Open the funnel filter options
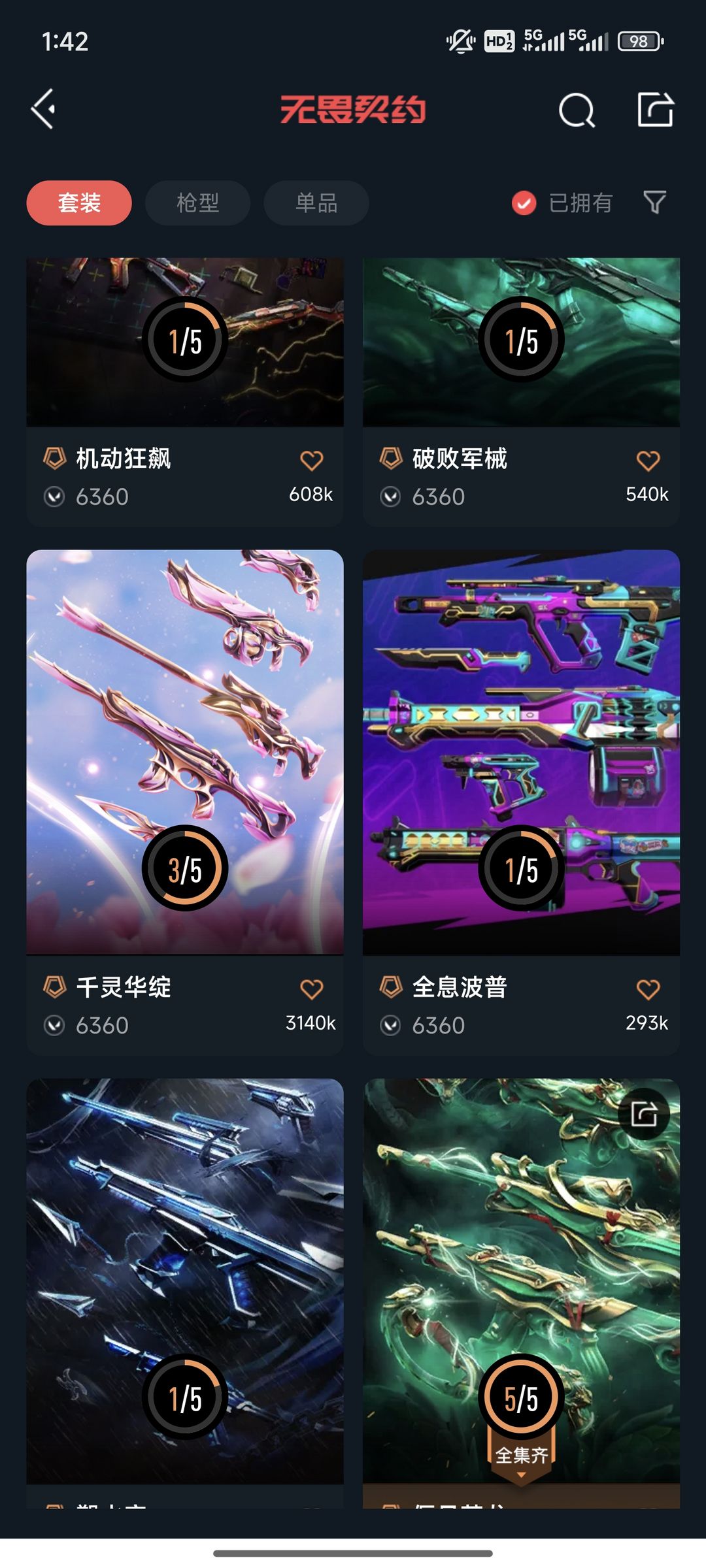The width and height of the screenshot is (706, 1568). (654, 203)
